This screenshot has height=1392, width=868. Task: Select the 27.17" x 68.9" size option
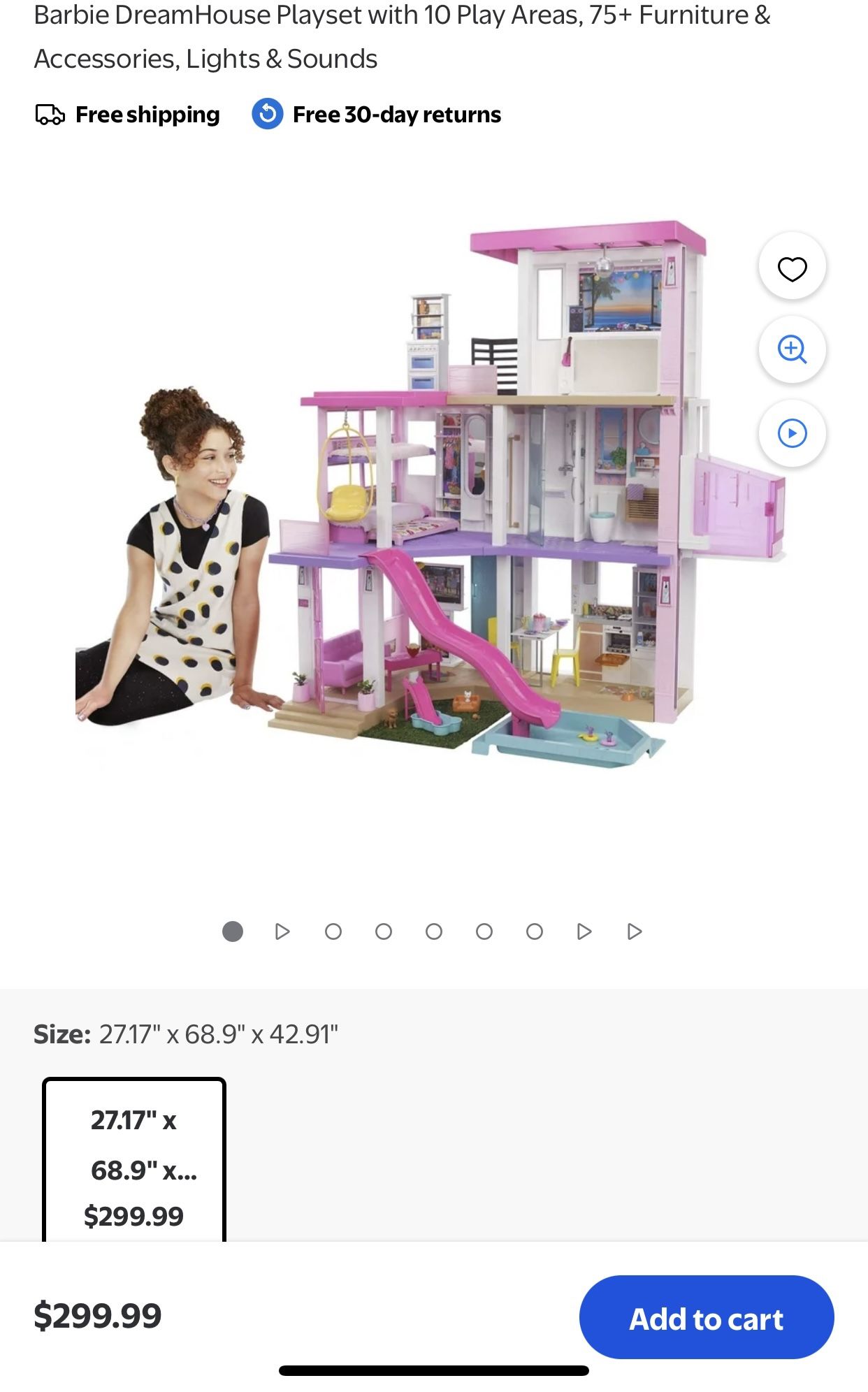(x=134, y=1161)
